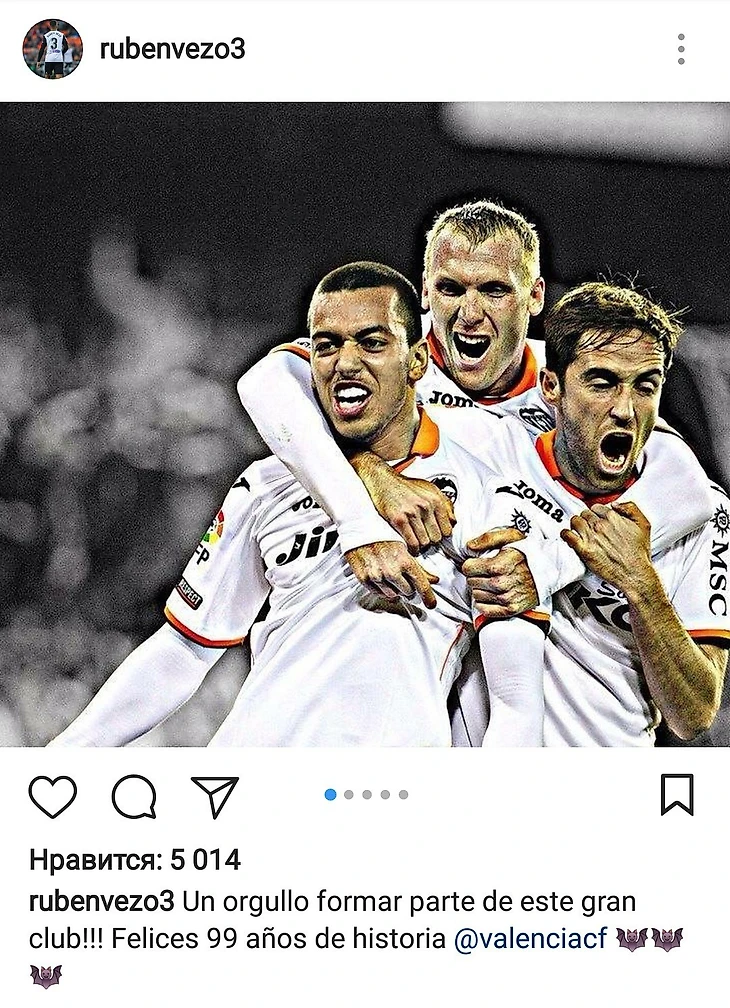Viewport: 730px width, 1008px height.
Task: Like the post with the heart icon
Action: click(52, 796)
